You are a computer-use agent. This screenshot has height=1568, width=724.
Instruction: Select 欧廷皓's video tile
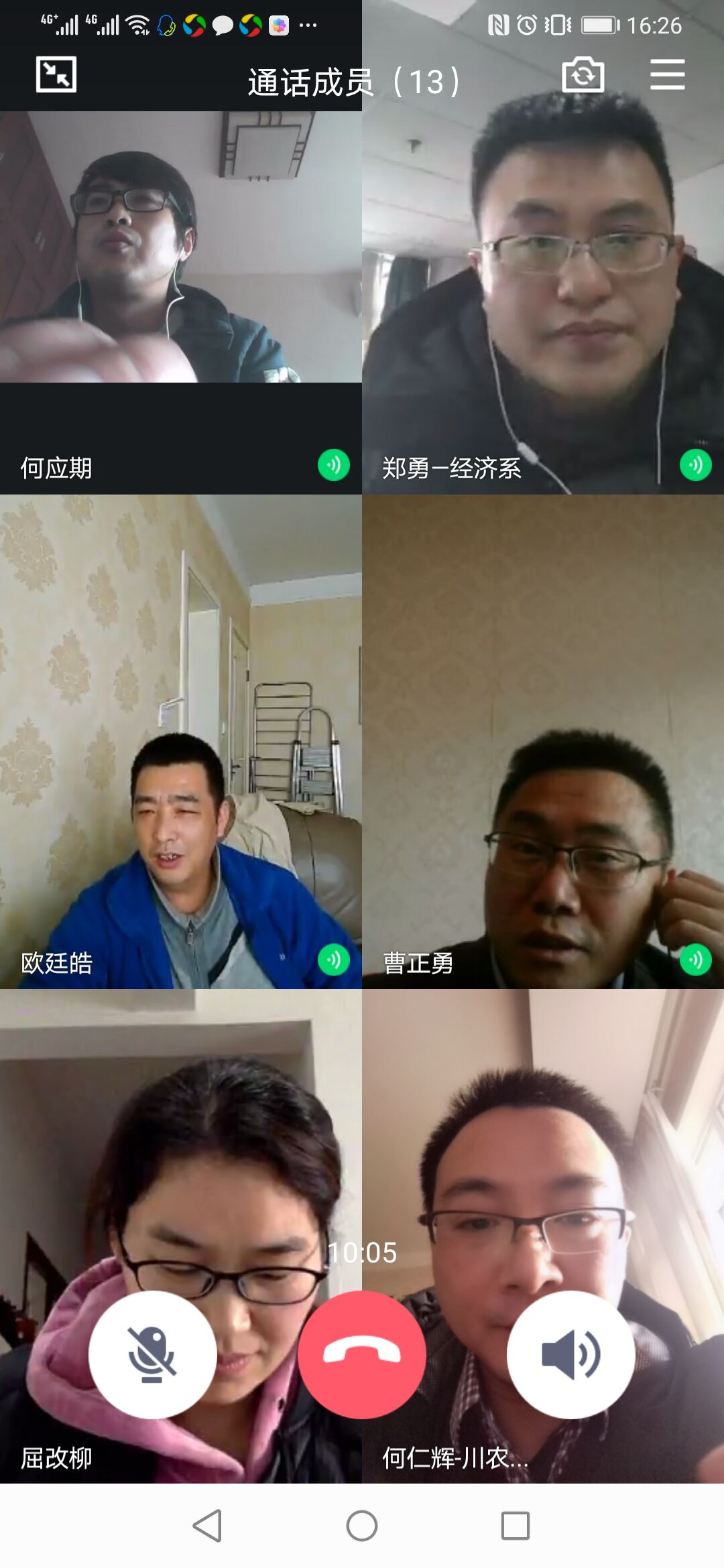tap(181, 740)
